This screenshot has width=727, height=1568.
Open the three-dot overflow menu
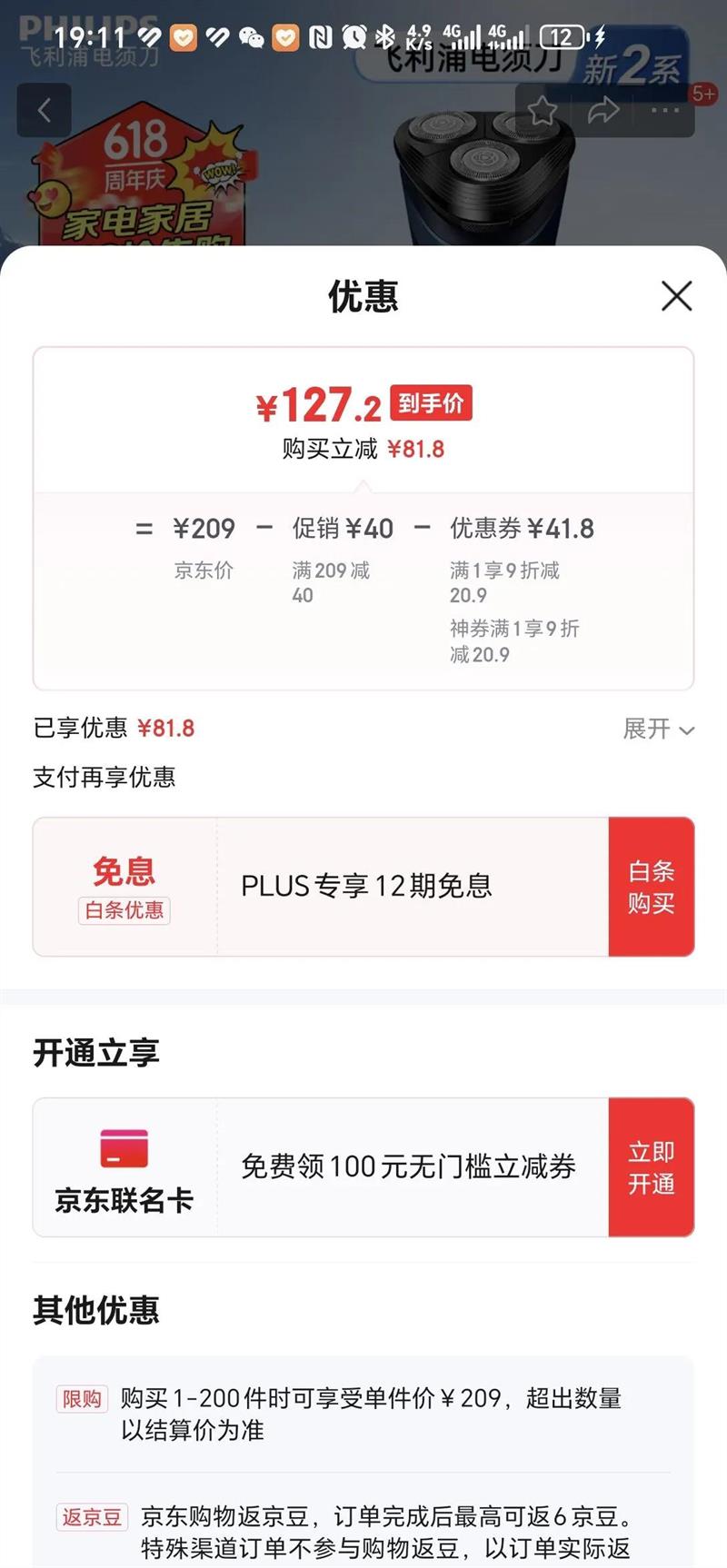coord(664,111)
